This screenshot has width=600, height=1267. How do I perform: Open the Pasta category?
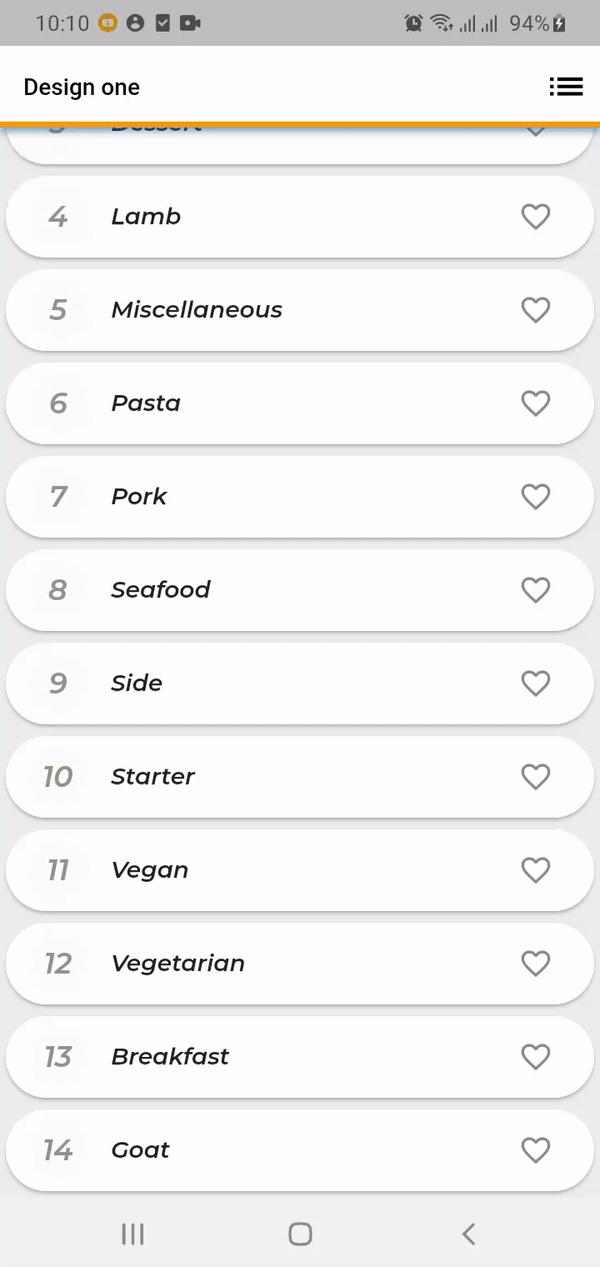click(146, 404)
